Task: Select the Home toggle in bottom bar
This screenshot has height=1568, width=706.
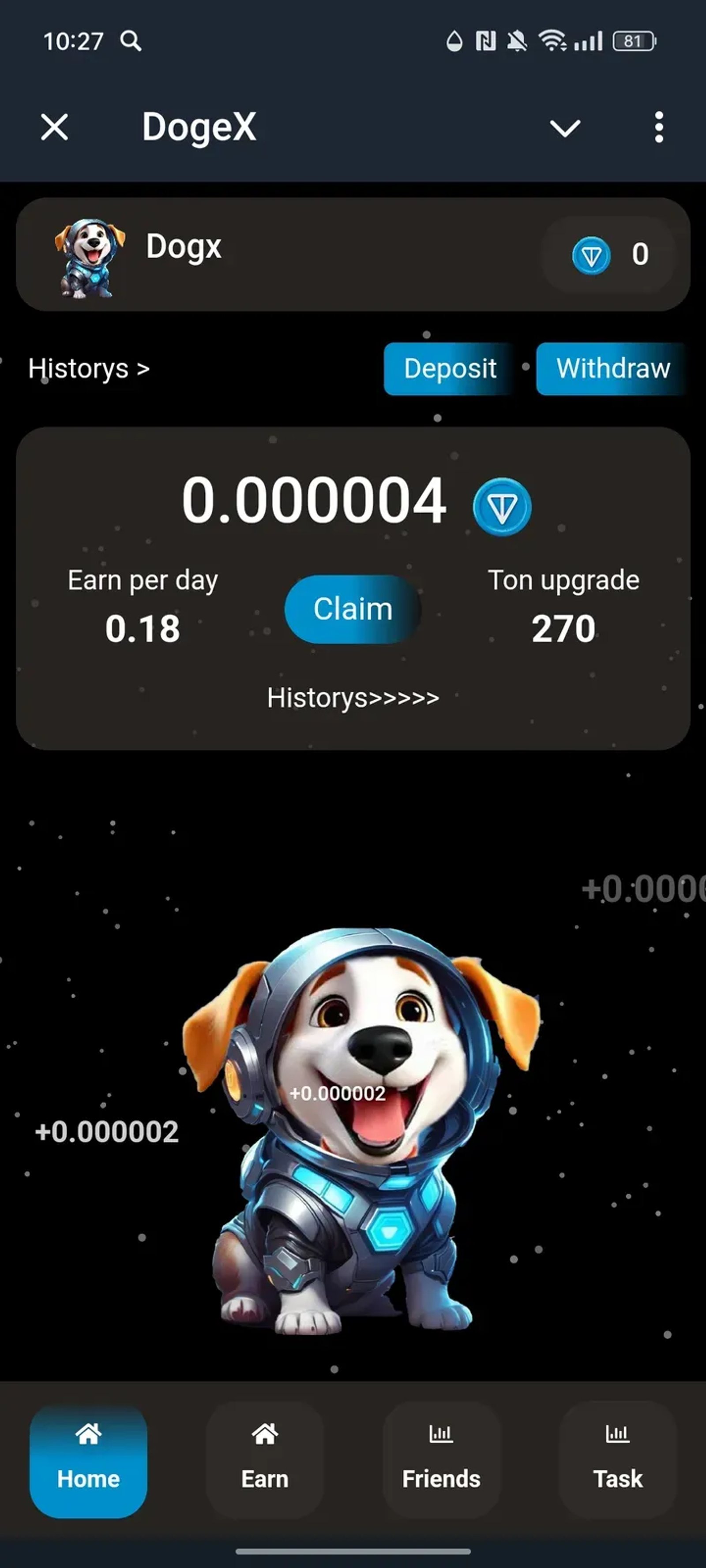Action: 88,1461
